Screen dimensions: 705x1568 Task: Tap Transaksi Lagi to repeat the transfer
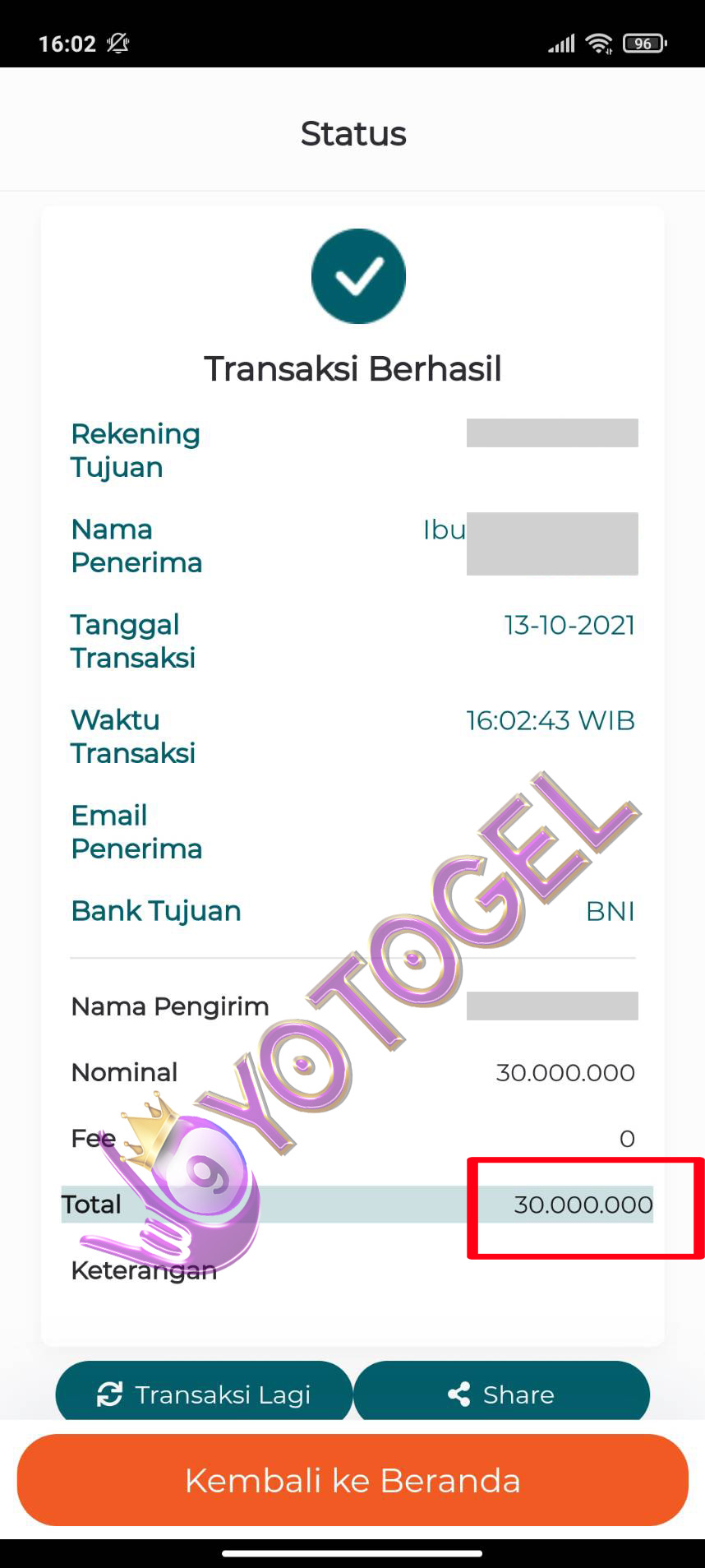204,1393
